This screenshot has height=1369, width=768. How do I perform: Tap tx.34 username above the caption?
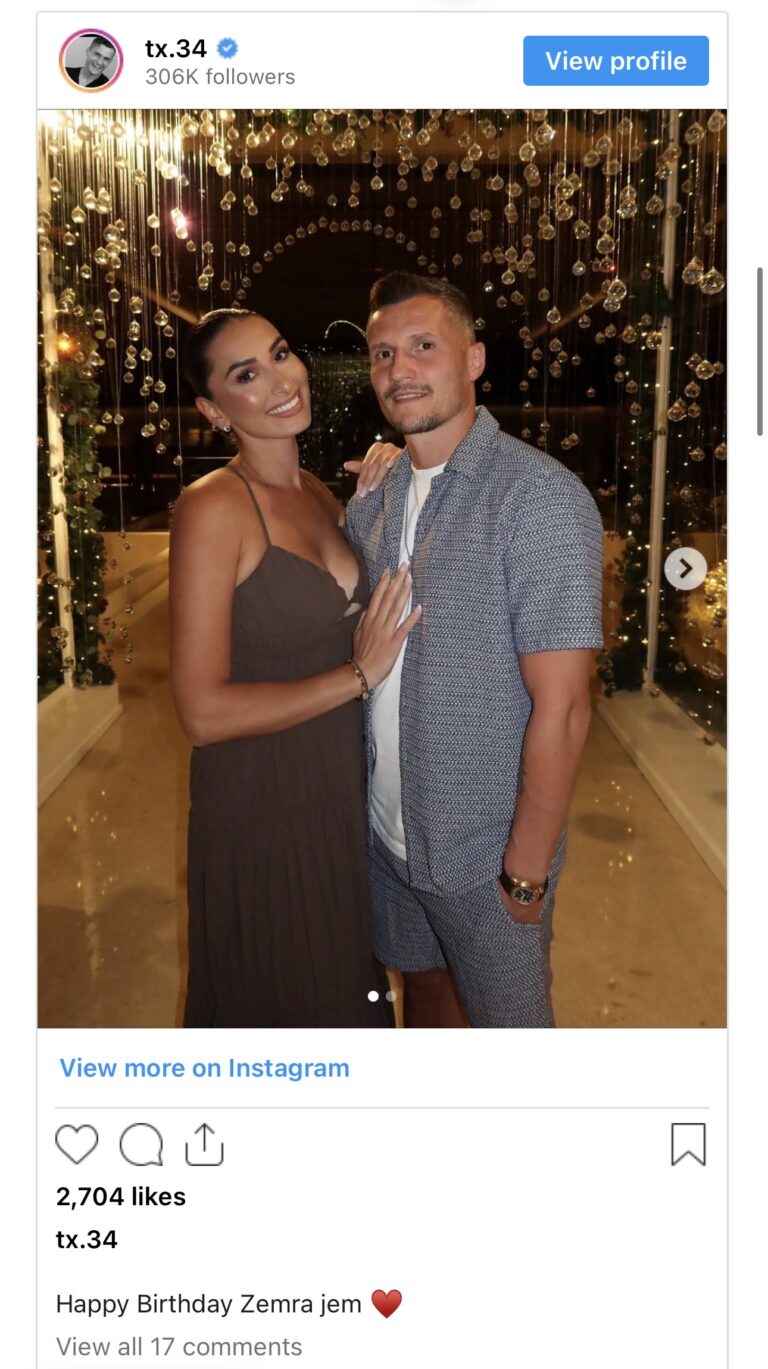(x=87, y=1239)
